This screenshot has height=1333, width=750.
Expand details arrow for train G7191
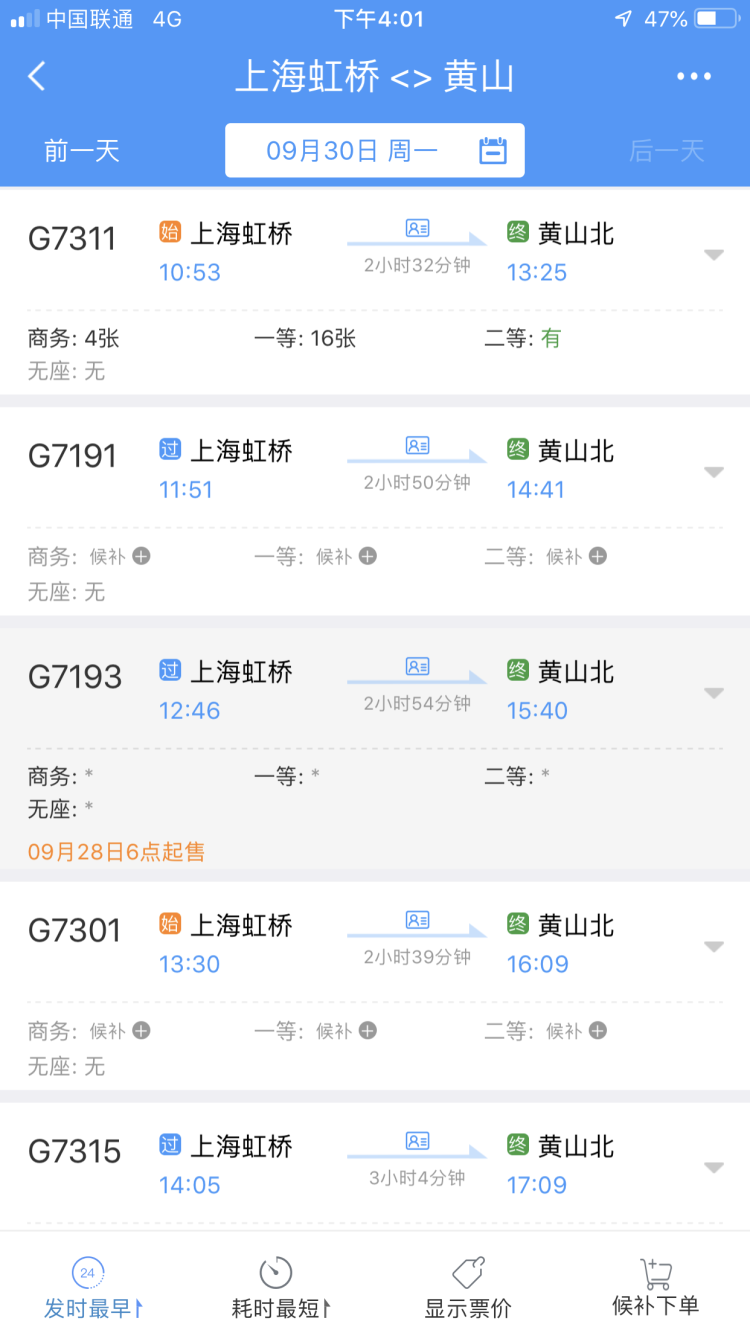pos(713,473)
